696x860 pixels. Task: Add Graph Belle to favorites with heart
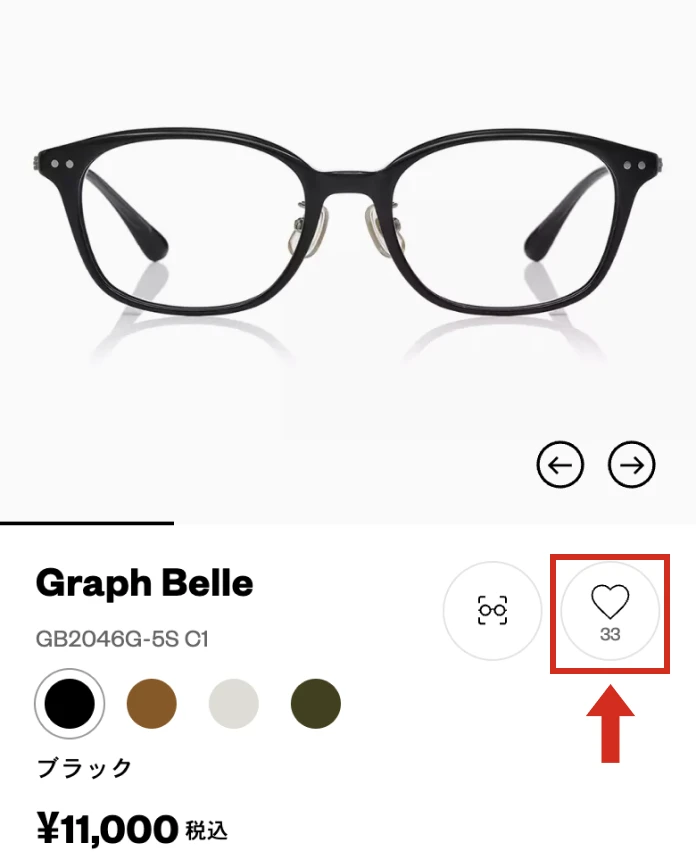(609, 611)
